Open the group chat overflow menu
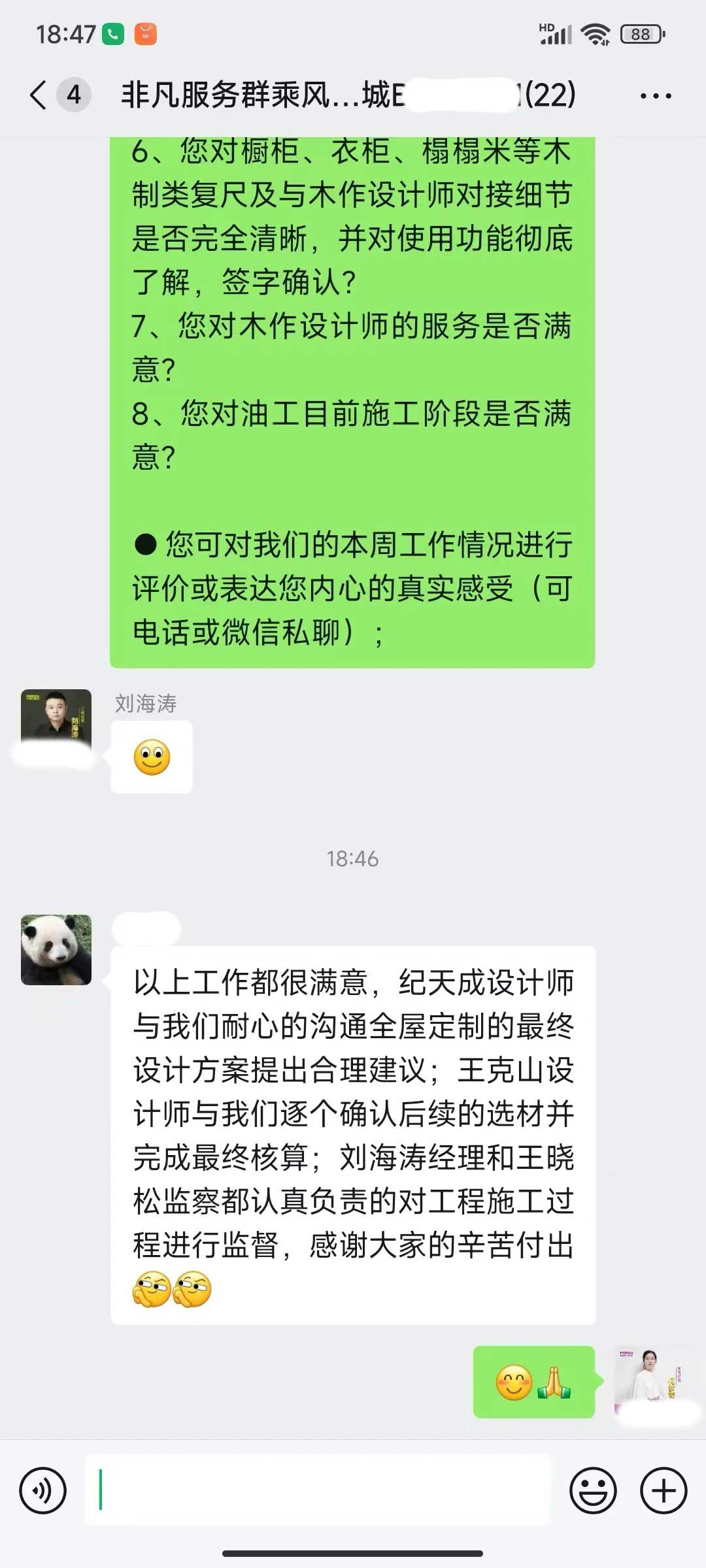The height and width of the screenshot is (1568, 706). pos(655,96)
